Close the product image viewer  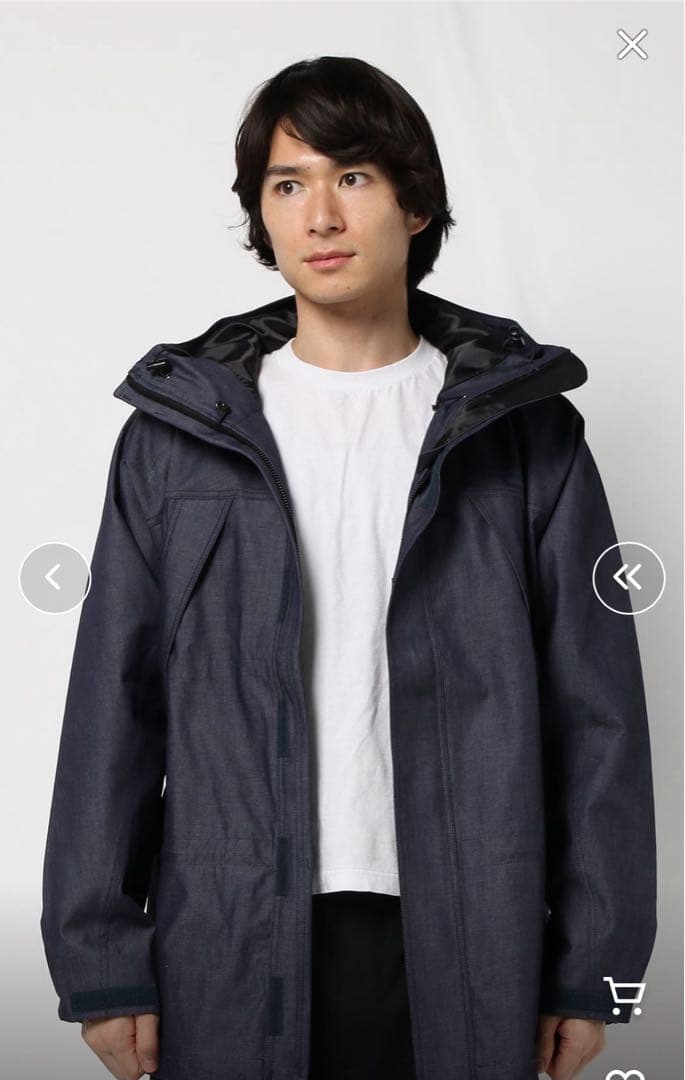point(632,44)
